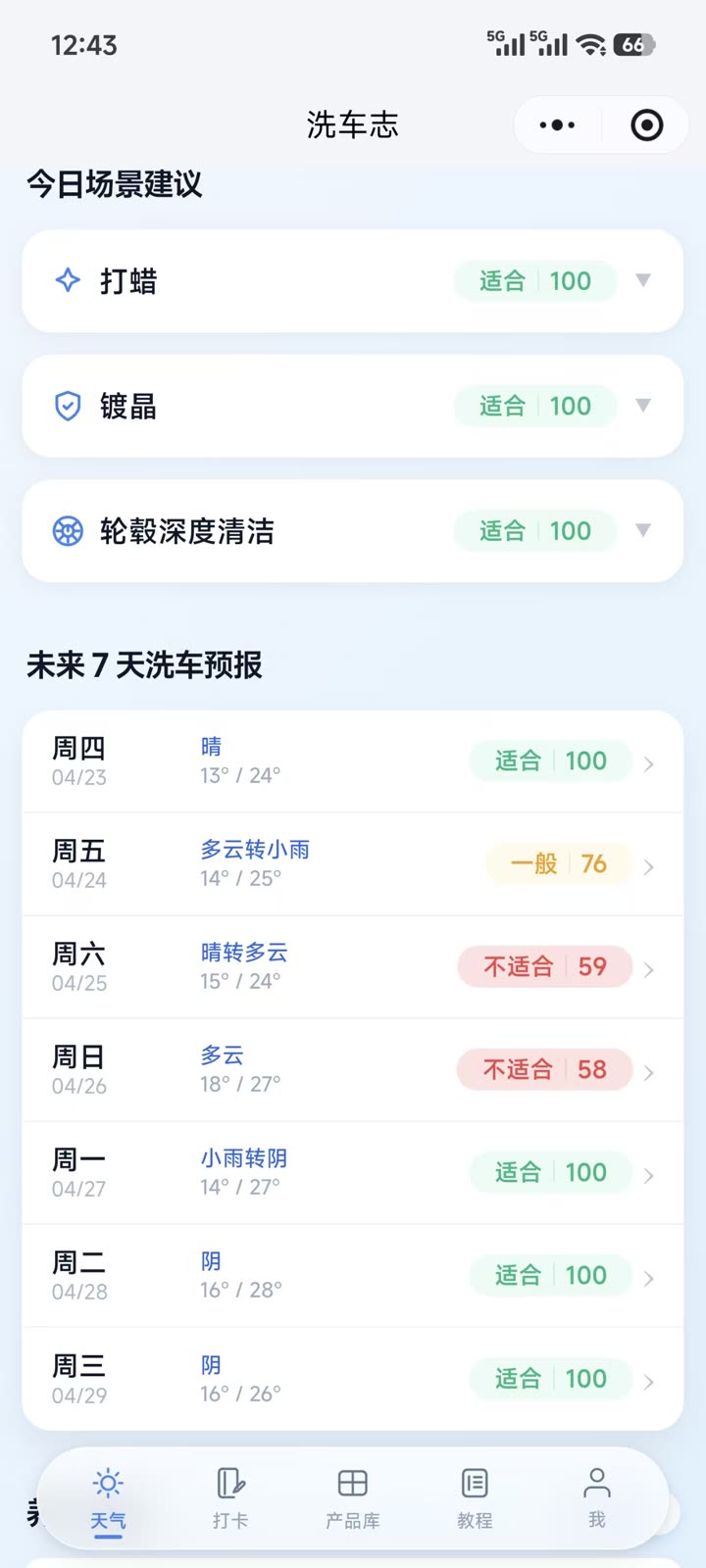
Task: Click the 轮毂深度清洁 wheel icon
Action: [x=67, y=530]
